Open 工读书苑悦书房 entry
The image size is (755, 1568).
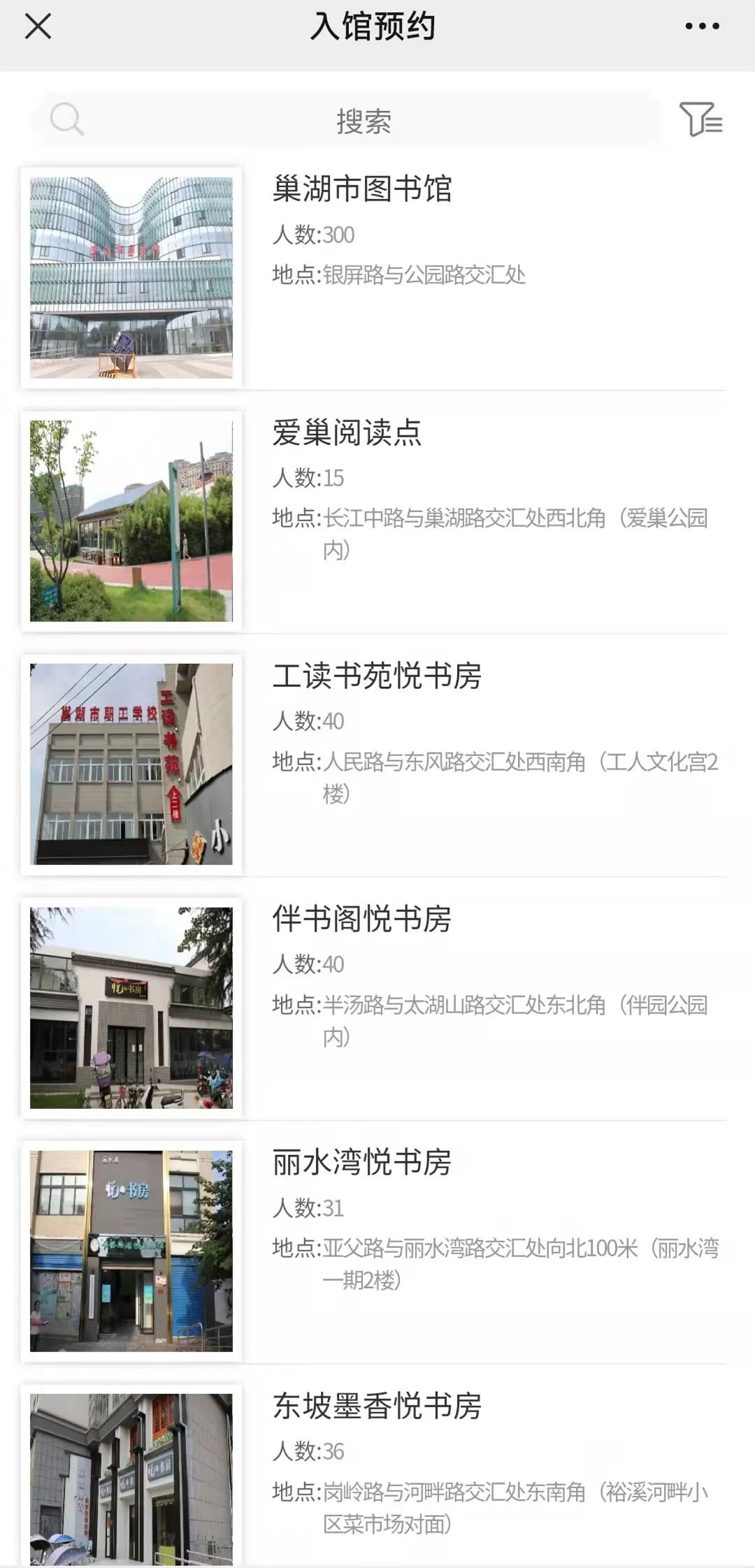coord(377,676)
